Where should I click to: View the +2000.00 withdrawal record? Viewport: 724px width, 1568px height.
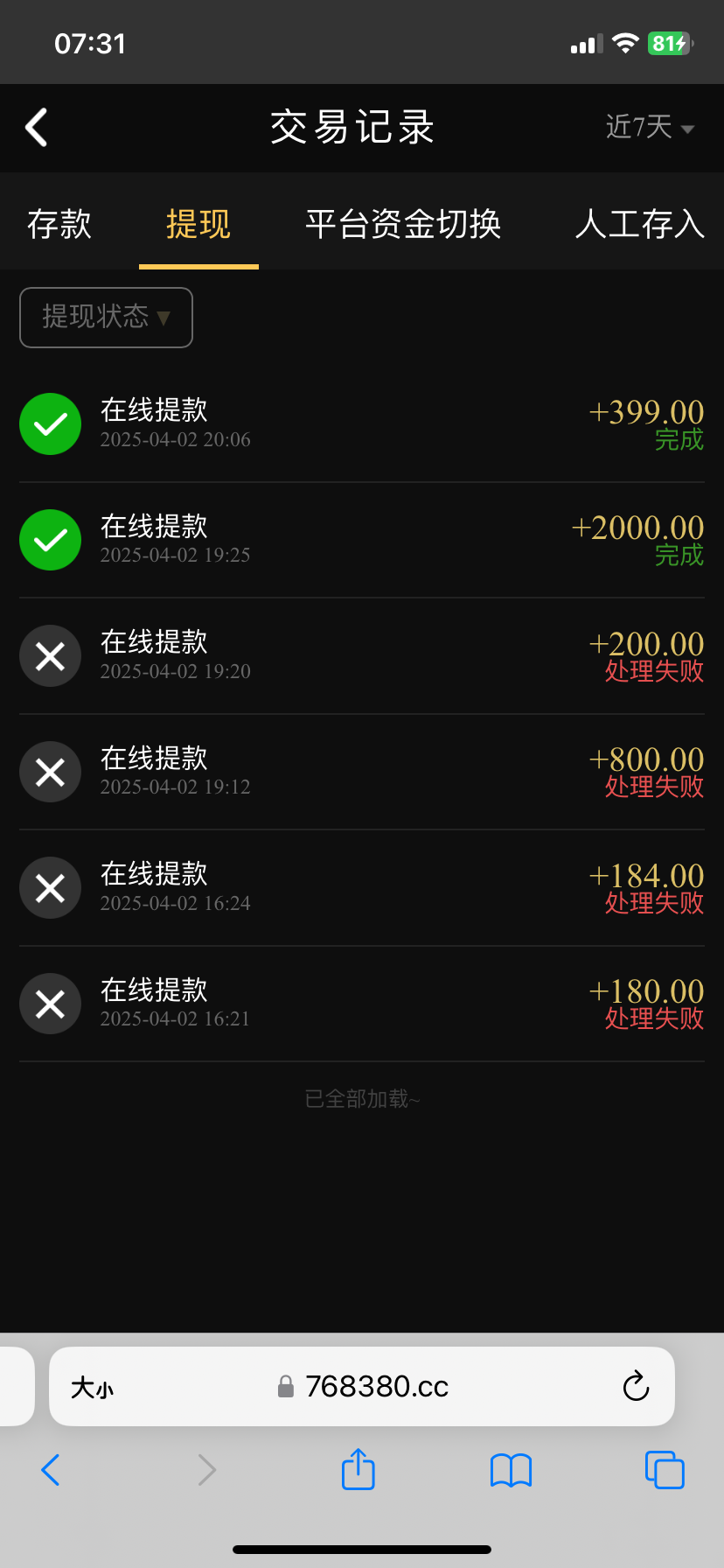tap(362, 540)
